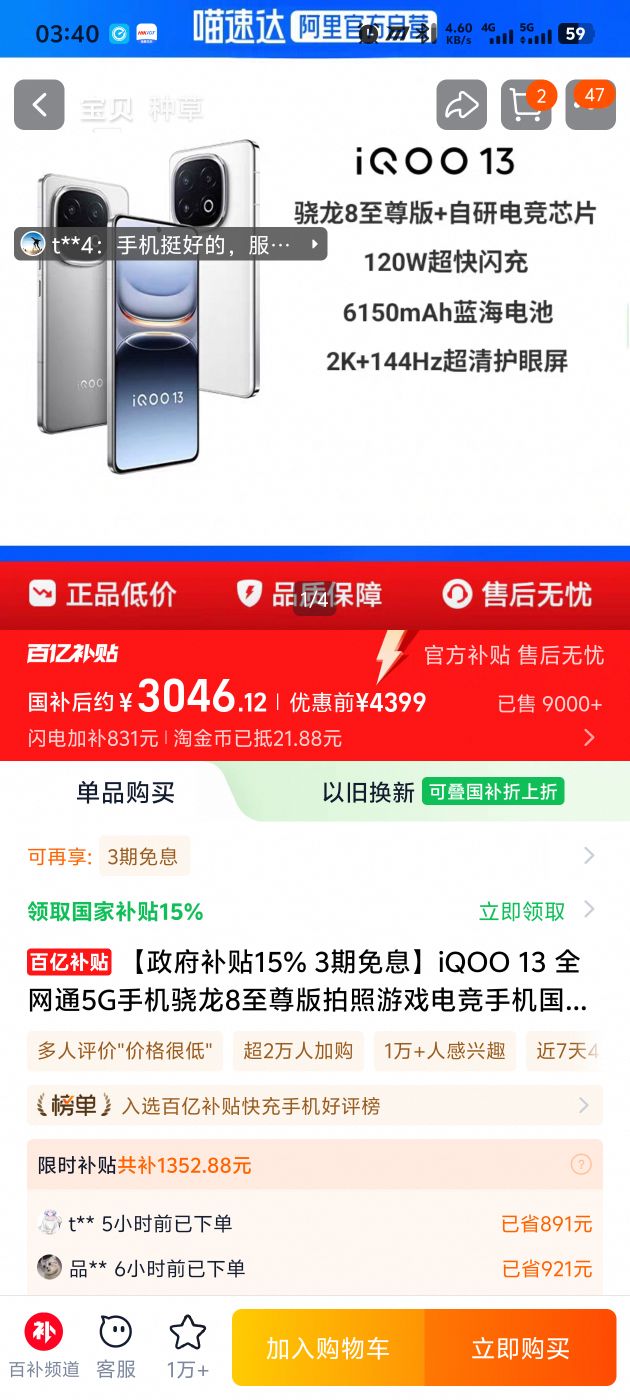
Task: Open the top-right menu with badge 47
Action: point(590,105)
